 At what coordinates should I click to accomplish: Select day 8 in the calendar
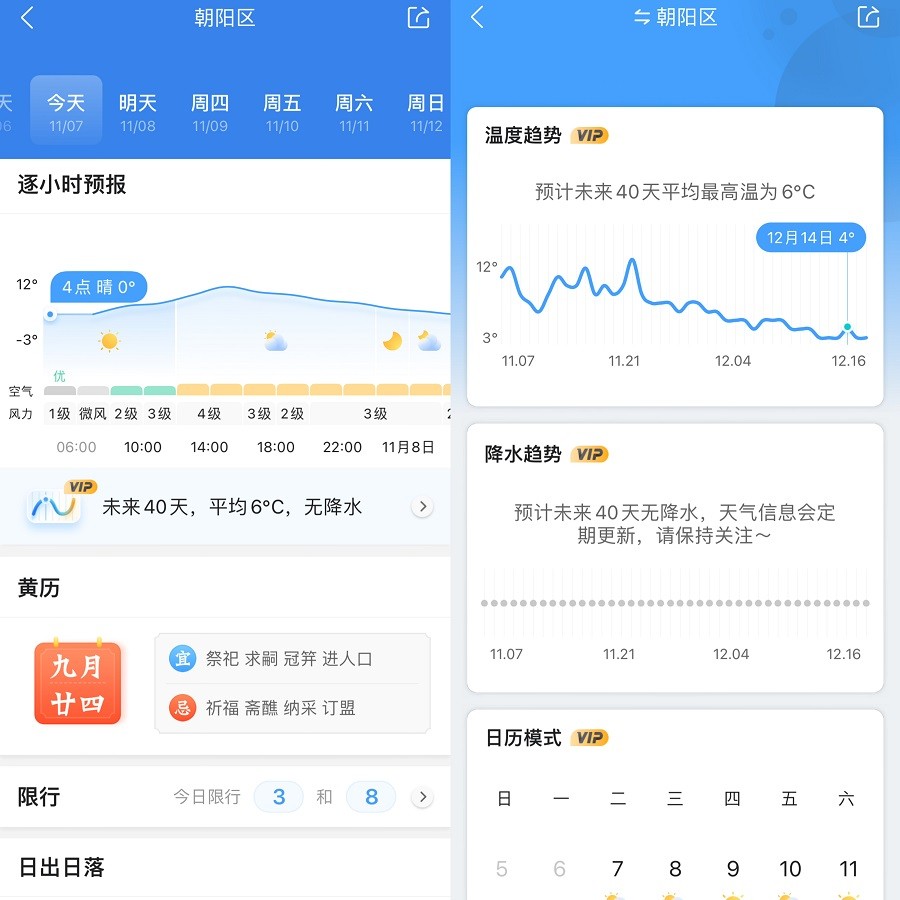[x=675, y=869]
